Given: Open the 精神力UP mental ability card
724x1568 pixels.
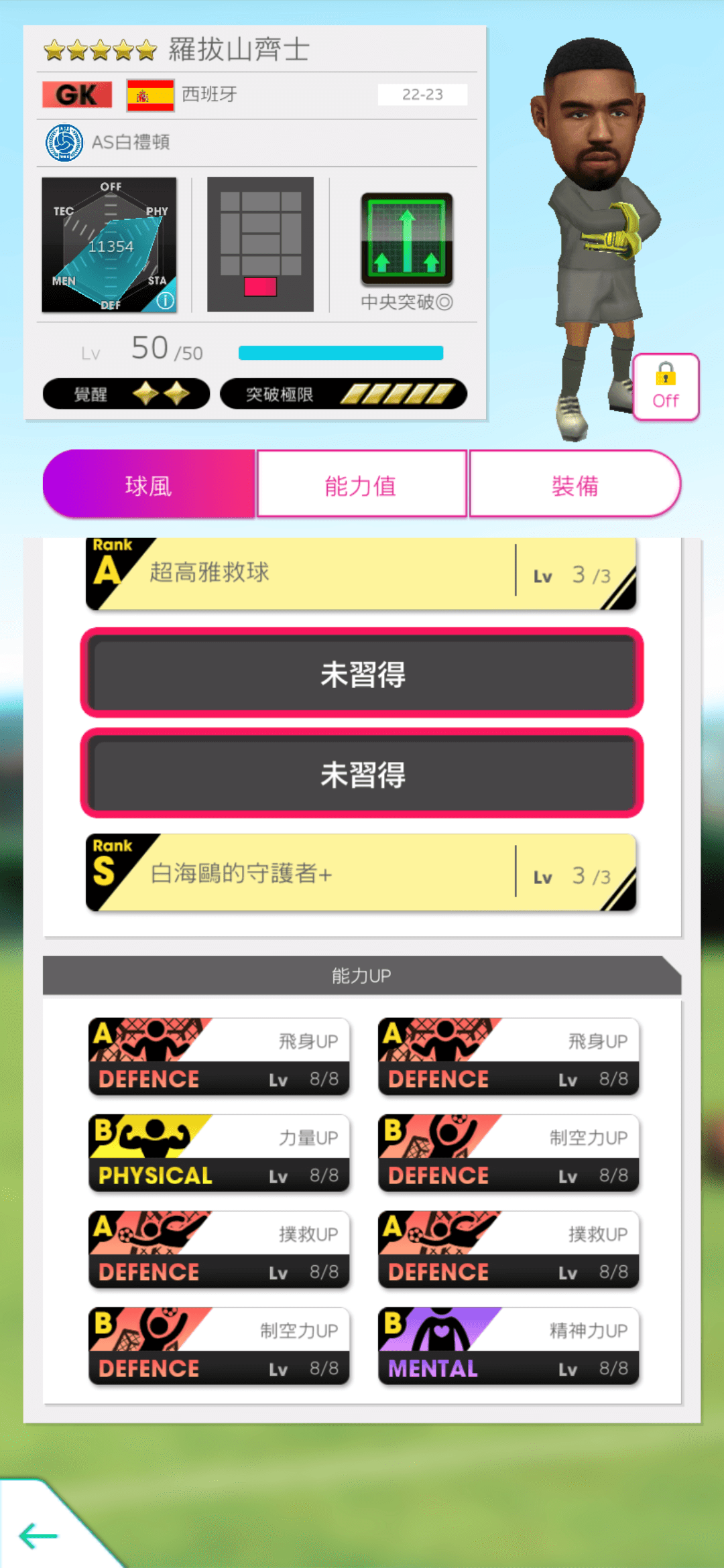Looking at the screenshot, I should [x=508, y=1346].
